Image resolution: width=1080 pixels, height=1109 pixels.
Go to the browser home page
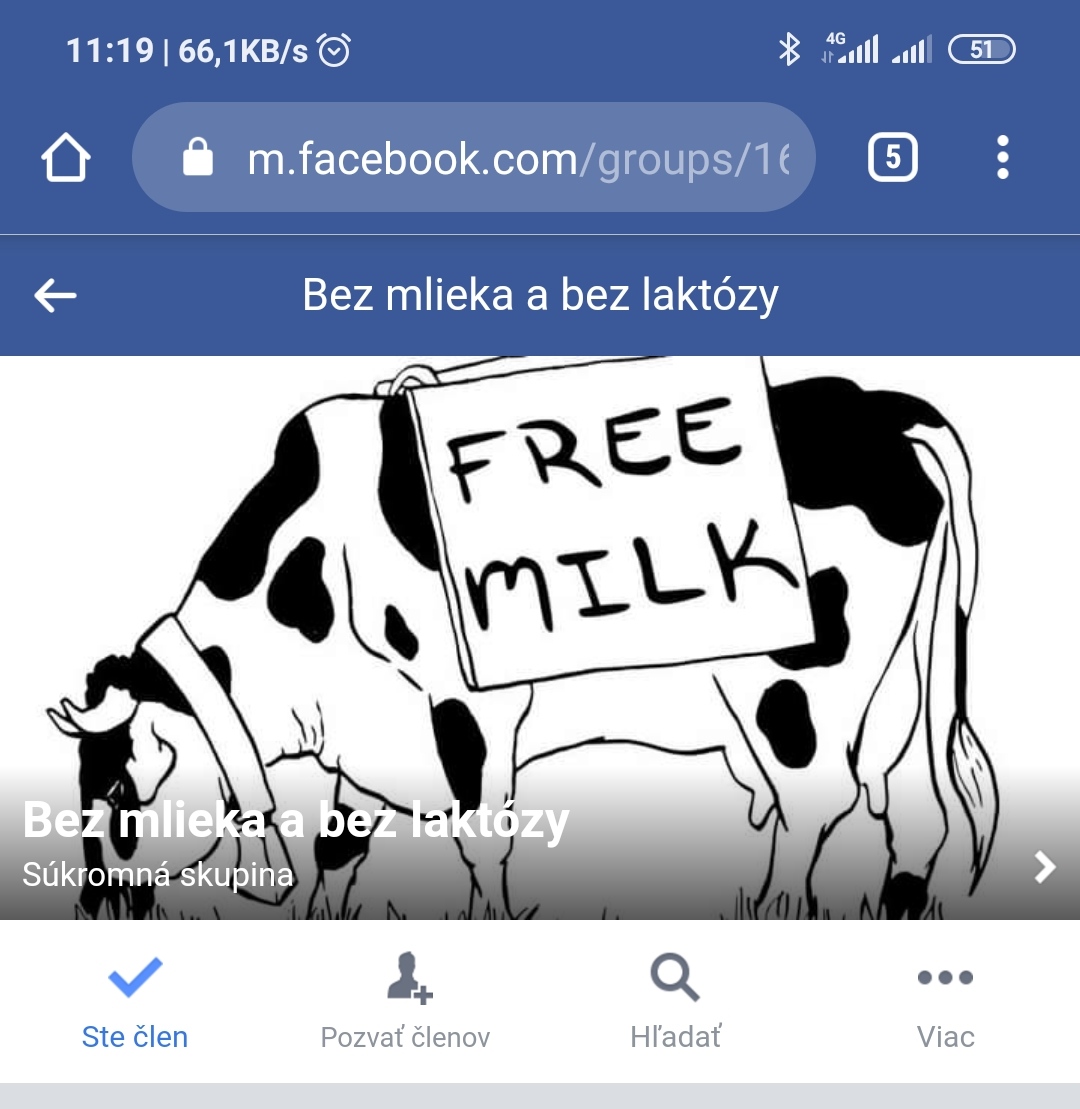click(x=66, y=158)
